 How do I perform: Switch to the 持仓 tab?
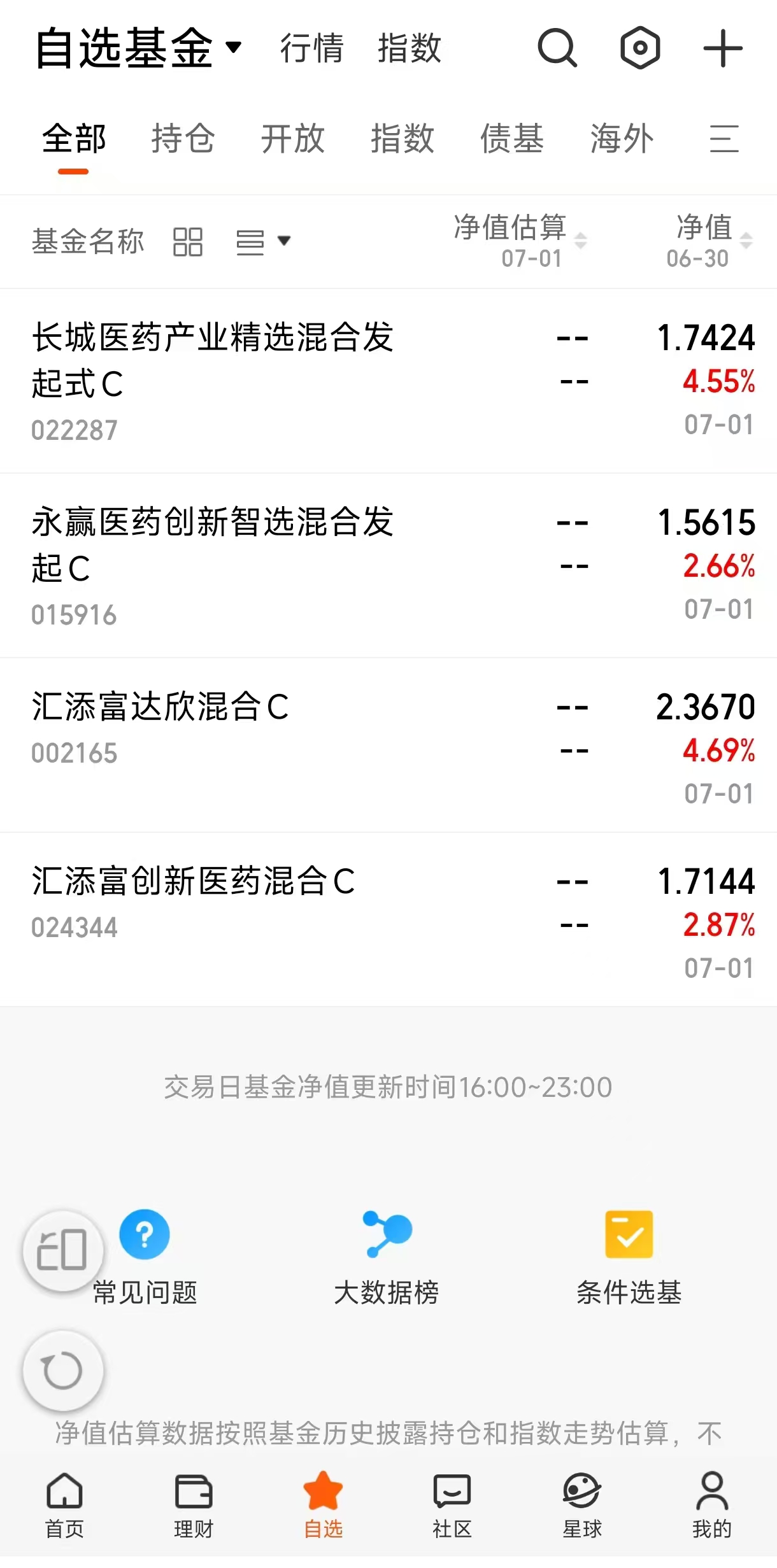pos(183,138)
